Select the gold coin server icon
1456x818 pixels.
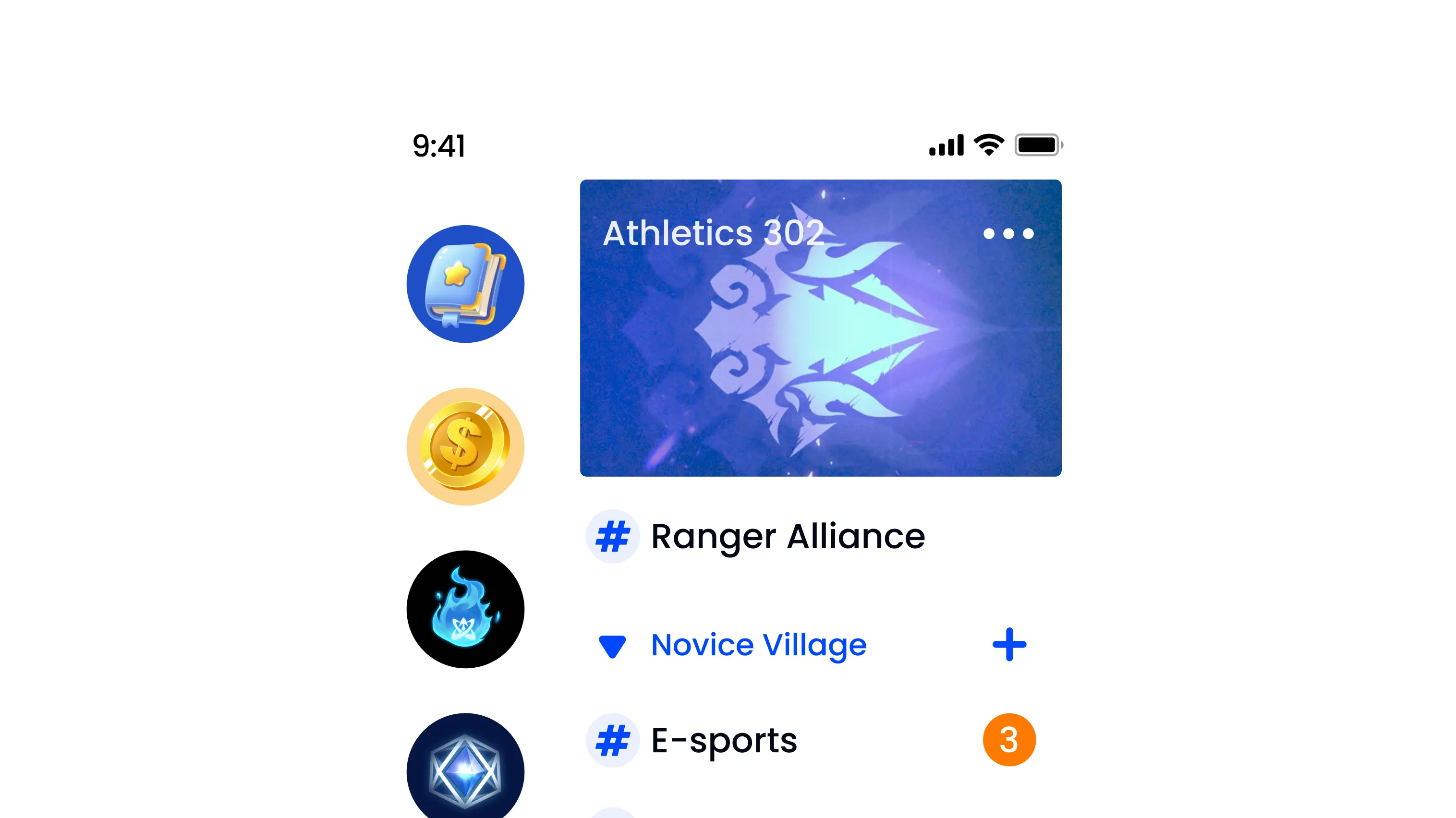click(x=465, y=446)
